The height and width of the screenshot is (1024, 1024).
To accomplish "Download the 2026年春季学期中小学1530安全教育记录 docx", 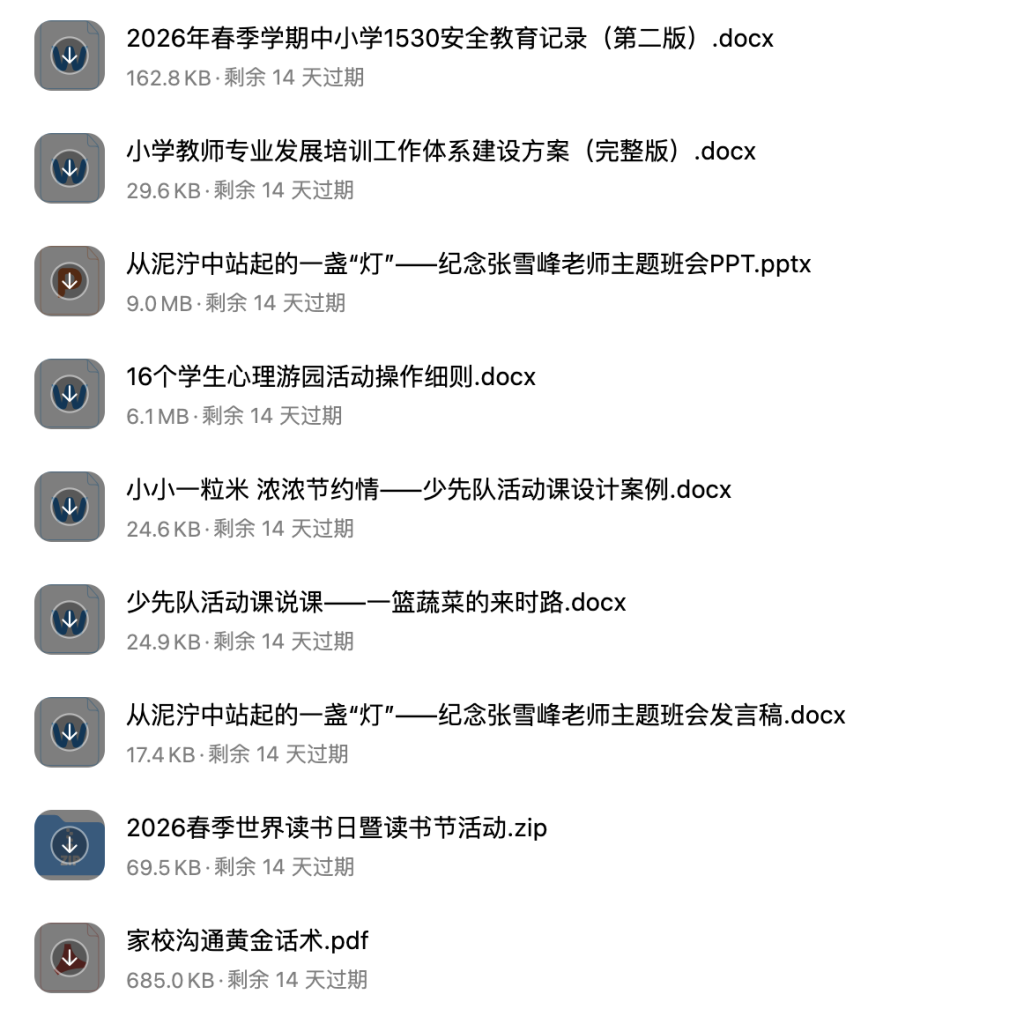I will (69, 55).
